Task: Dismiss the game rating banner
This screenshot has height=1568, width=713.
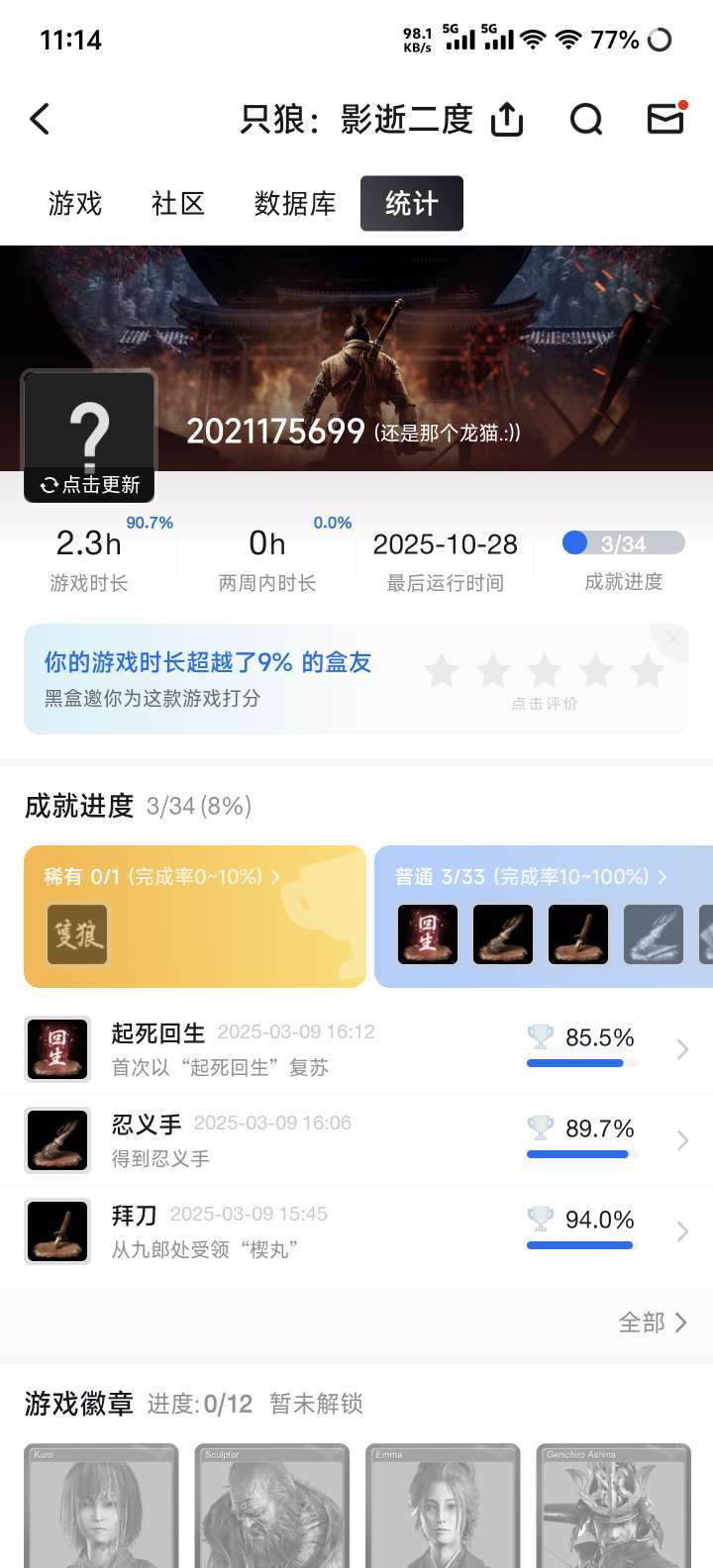Action: (673, 639)
